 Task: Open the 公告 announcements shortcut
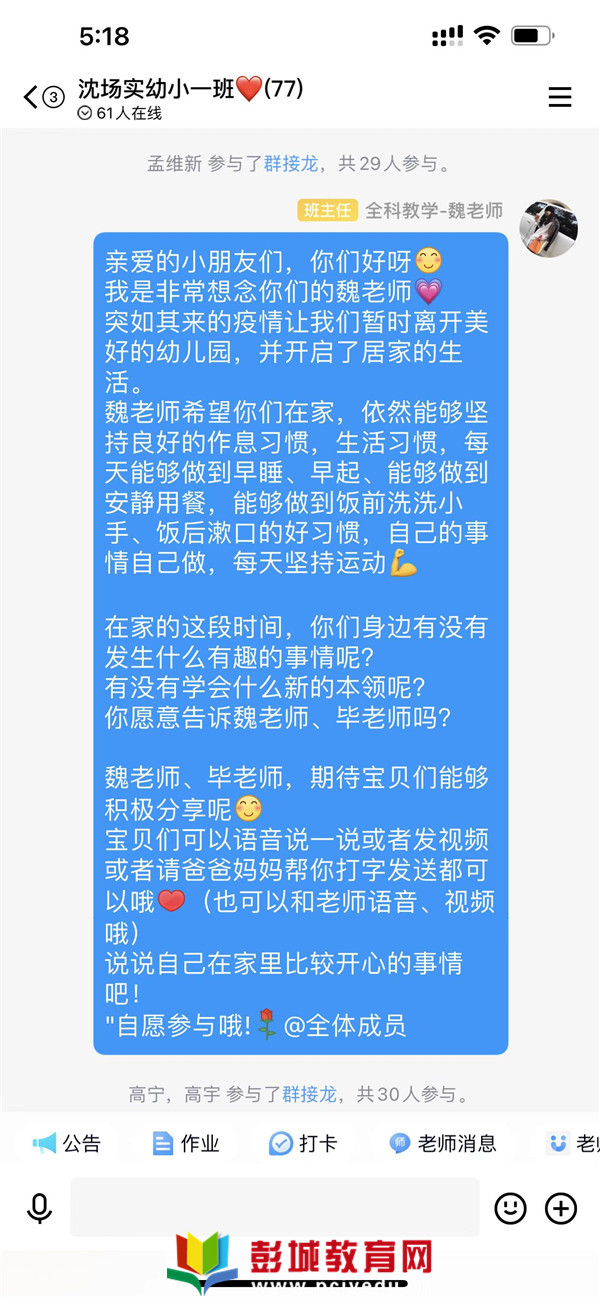click(67, 1143)
